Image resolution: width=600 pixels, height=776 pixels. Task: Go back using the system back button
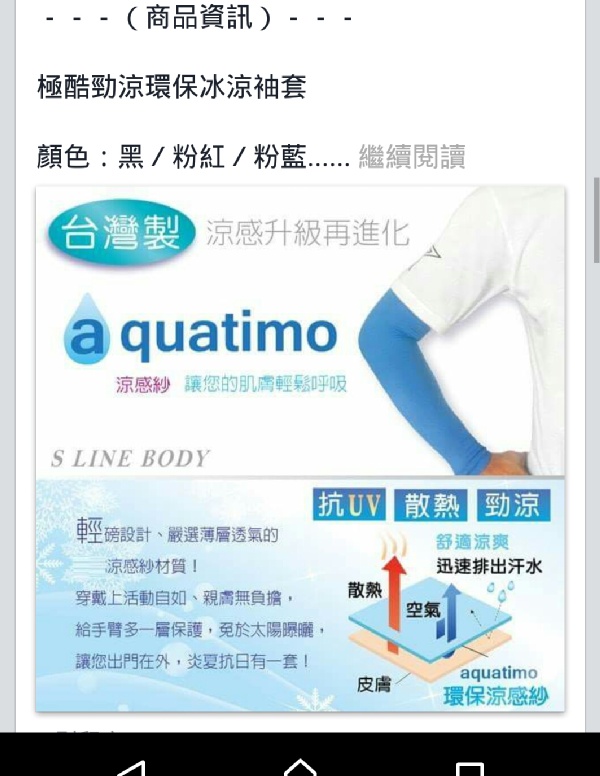pyautogui.click(x=131, y=765)
